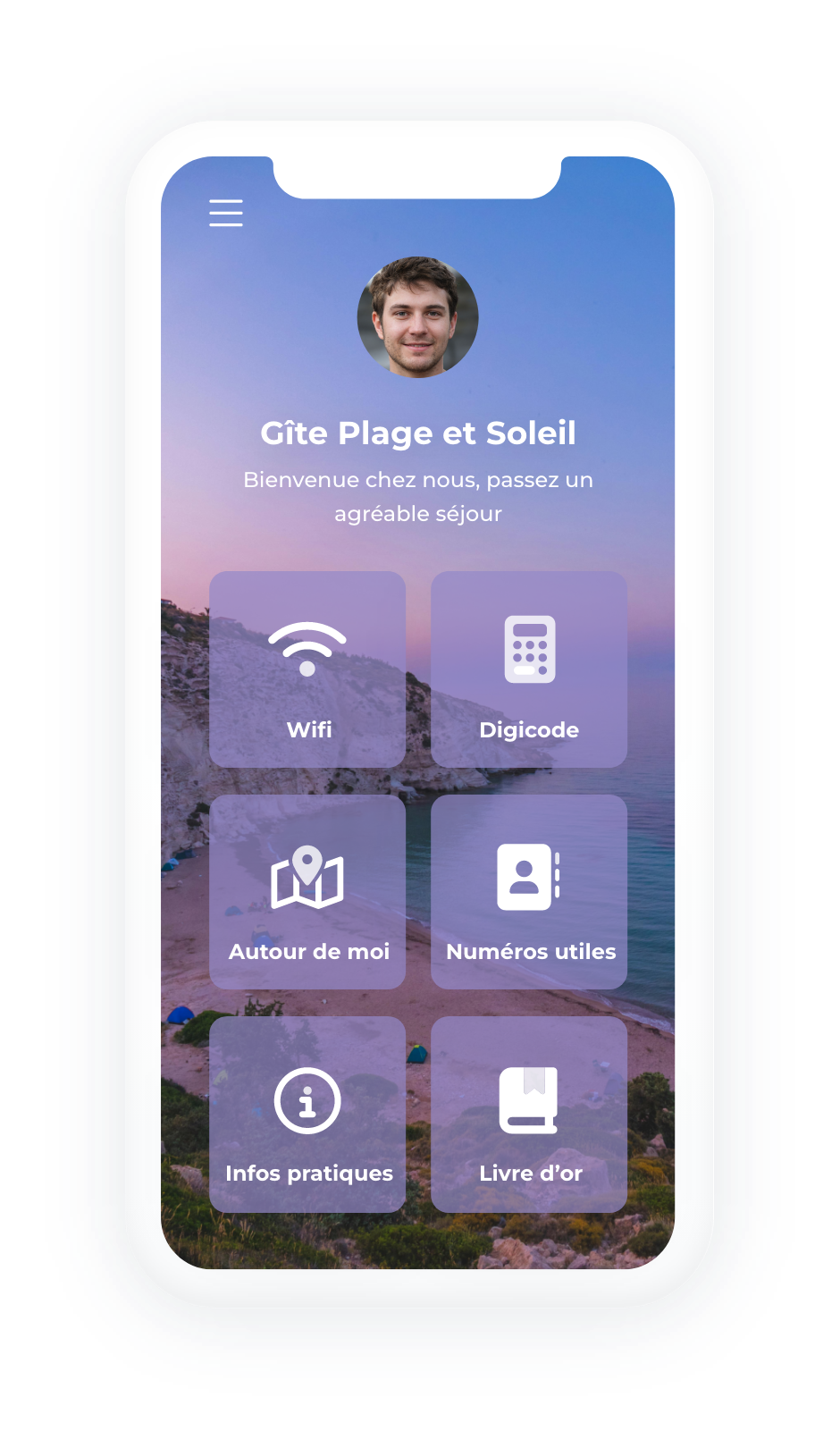Screen dimensions: 840x1439
Task: Open the hamburger drawer menu
Action: point(226,213)
